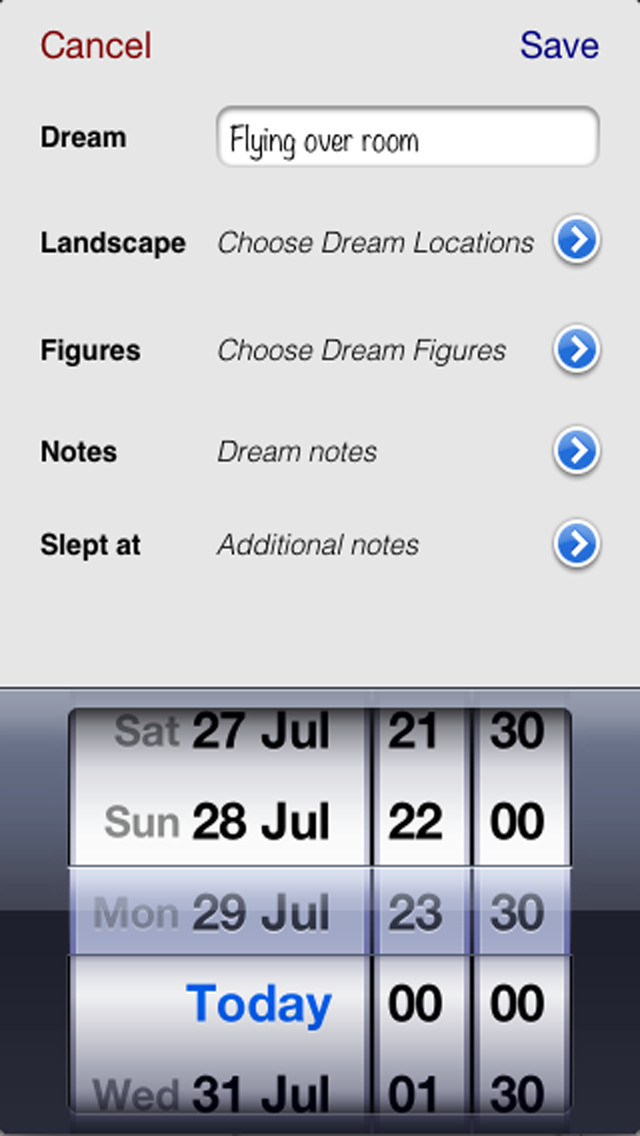Image resolution: width=640 pixels, height=1136 pixels.
Task: Open the Dream notes editor
Action: [x=577, y=451]
